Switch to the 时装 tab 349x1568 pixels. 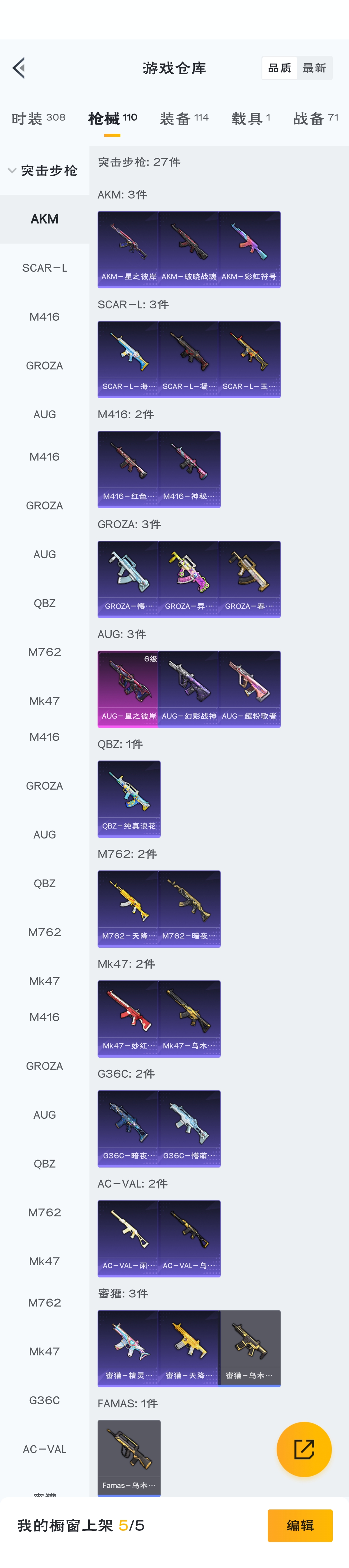click(x=38, y=118)
